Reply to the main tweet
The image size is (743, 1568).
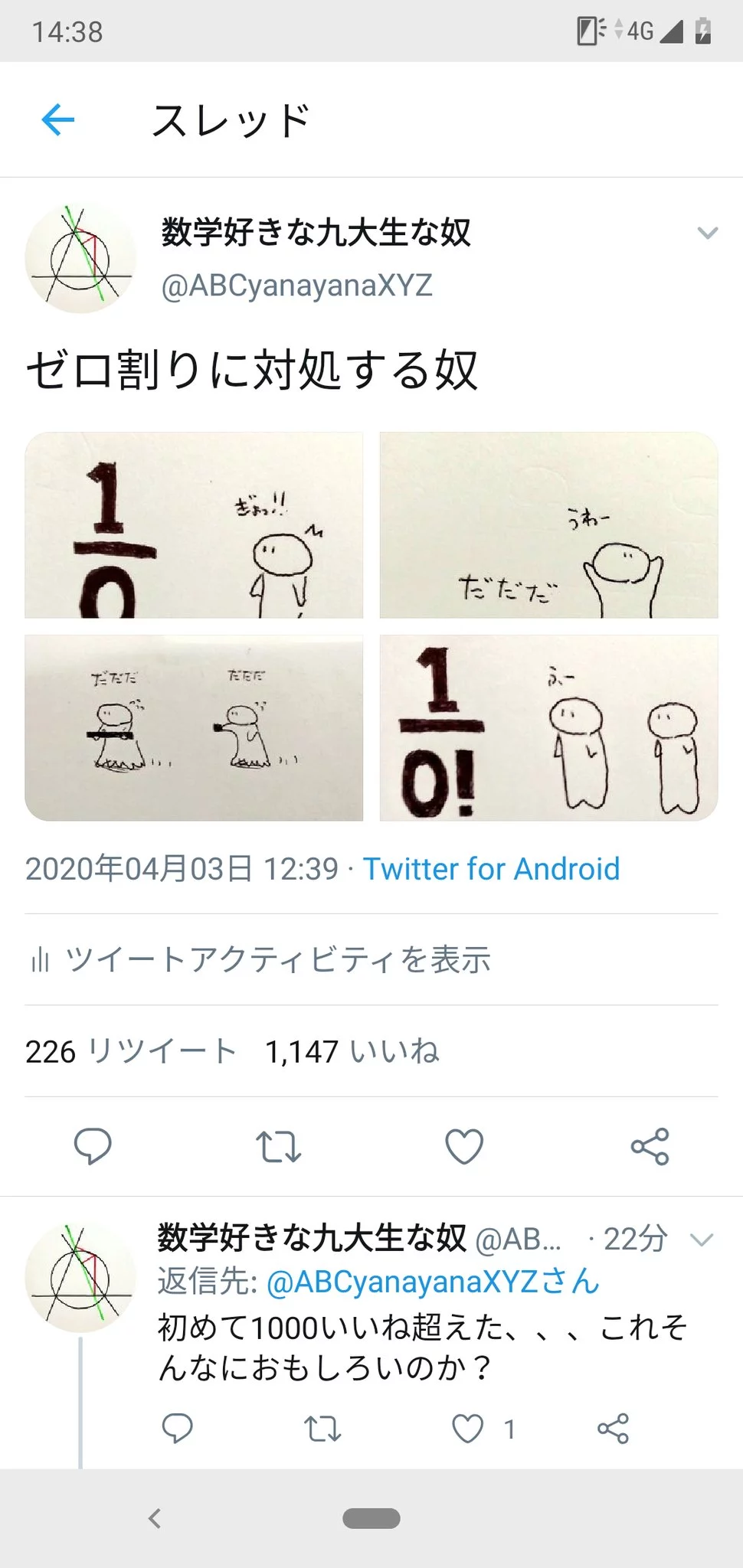[93, 1146]
